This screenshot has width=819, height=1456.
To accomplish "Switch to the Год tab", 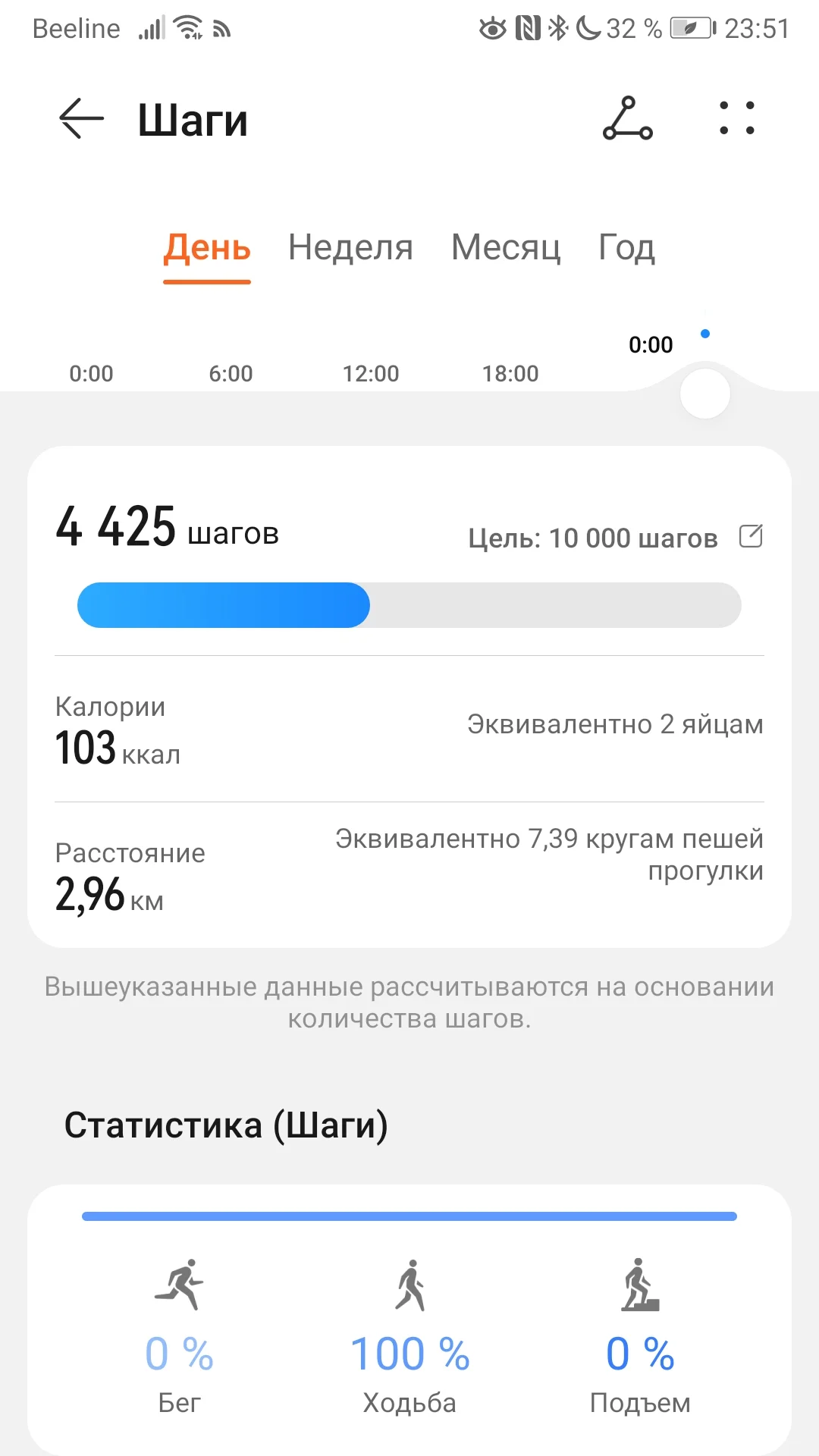I will [626, 248].
